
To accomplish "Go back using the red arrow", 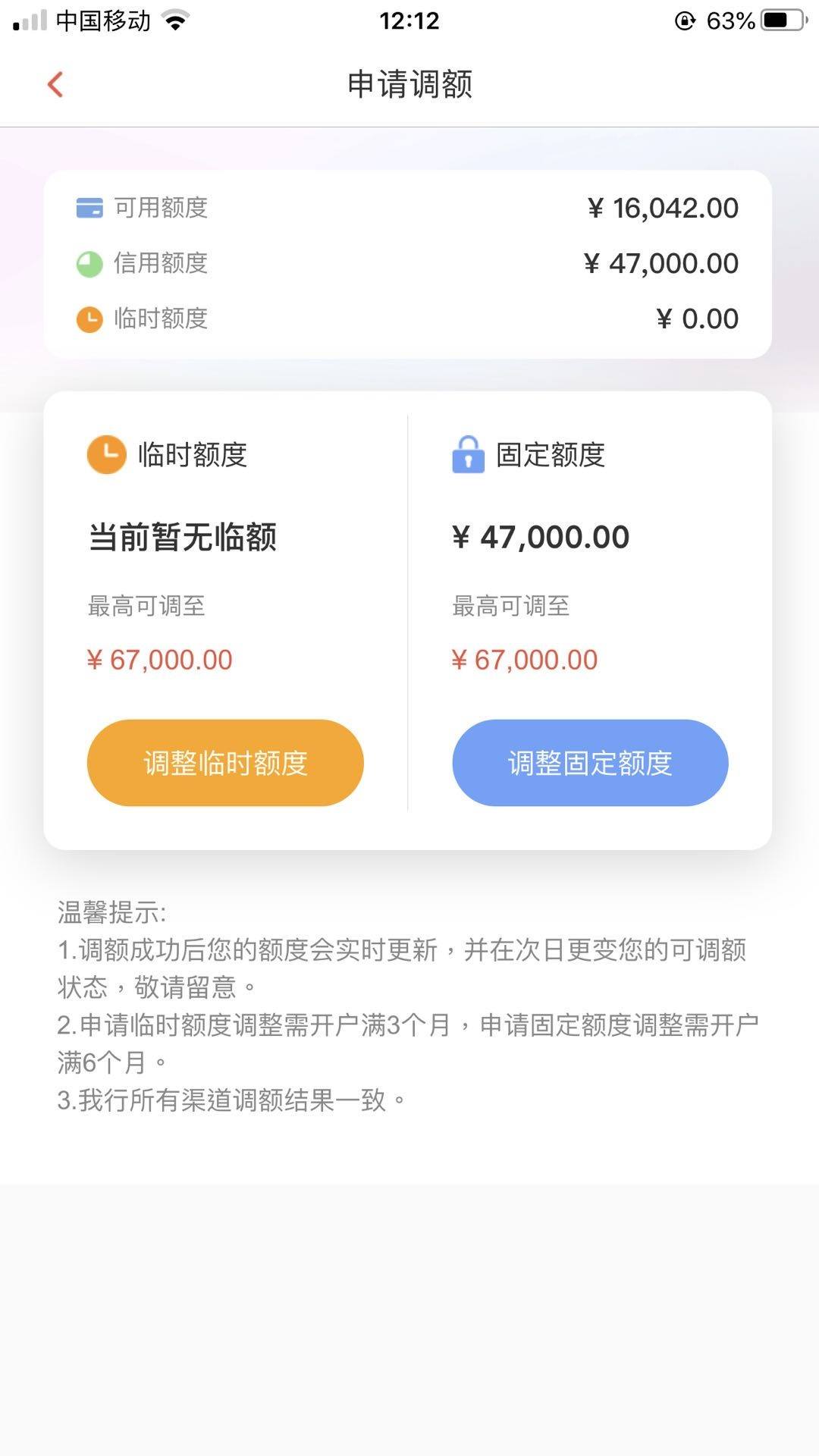I will pos(55,84).
